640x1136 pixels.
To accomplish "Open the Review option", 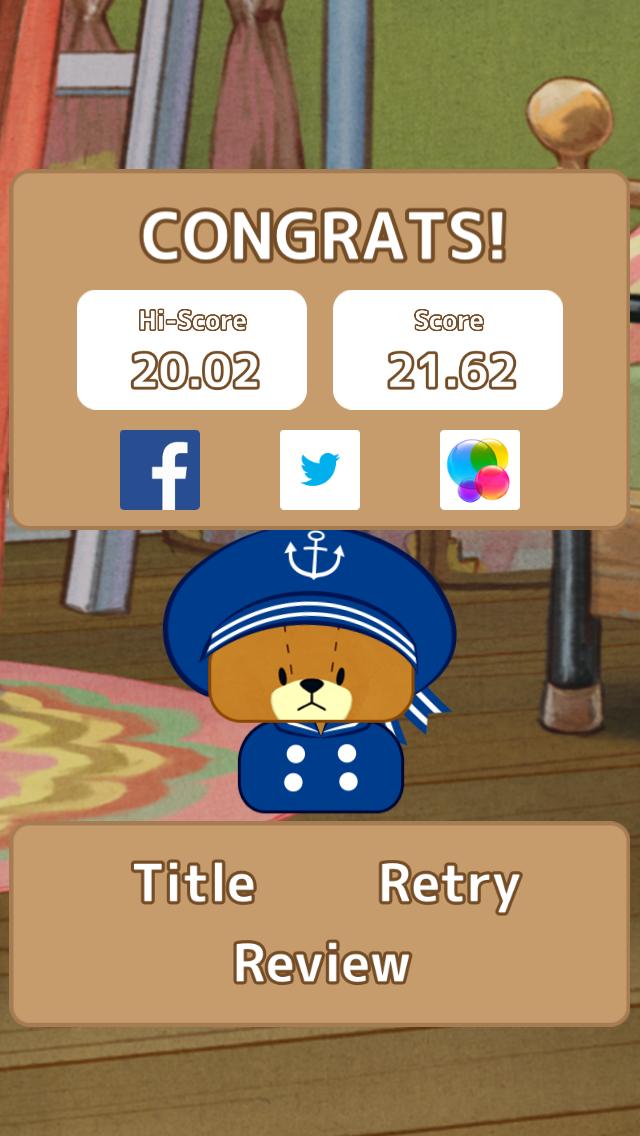I will point(322,963).
